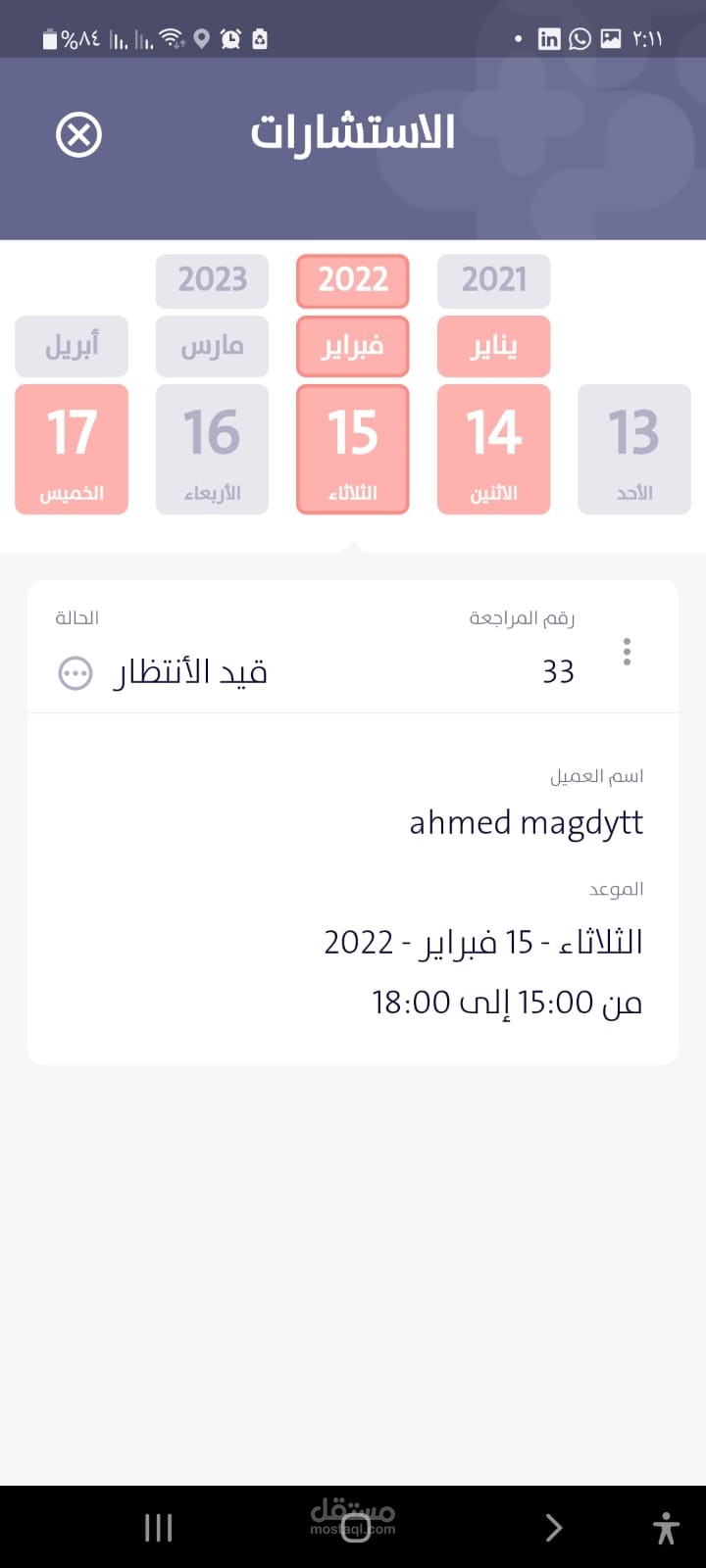Screen dimensions: 706x1568
Task: Select the year 2023
Action: point(212,280)
